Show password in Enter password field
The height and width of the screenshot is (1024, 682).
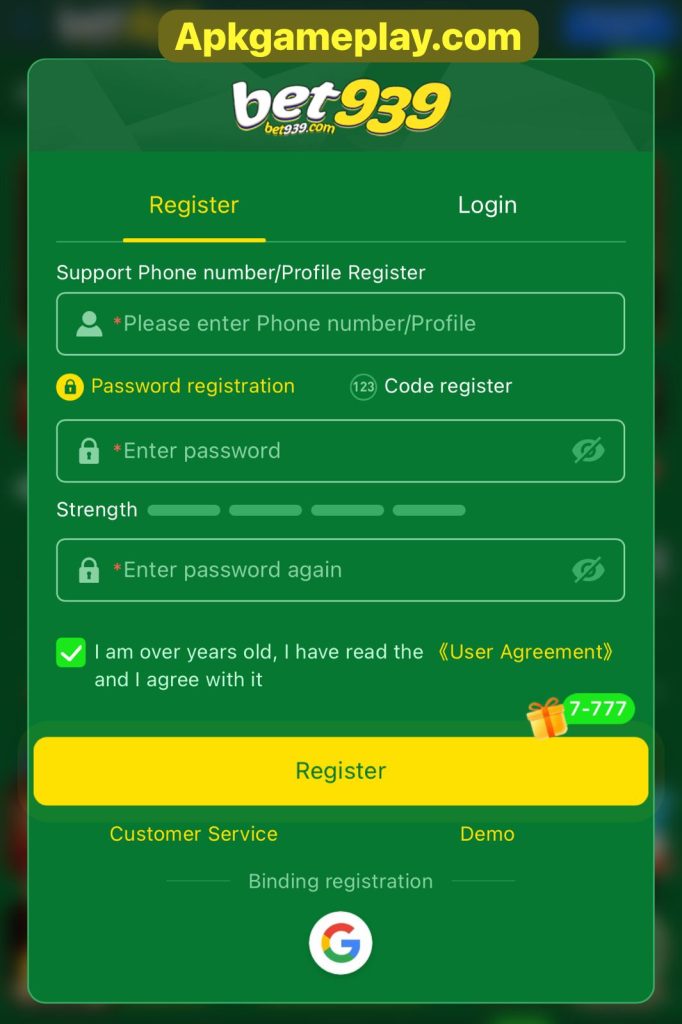tap(588, 451)
